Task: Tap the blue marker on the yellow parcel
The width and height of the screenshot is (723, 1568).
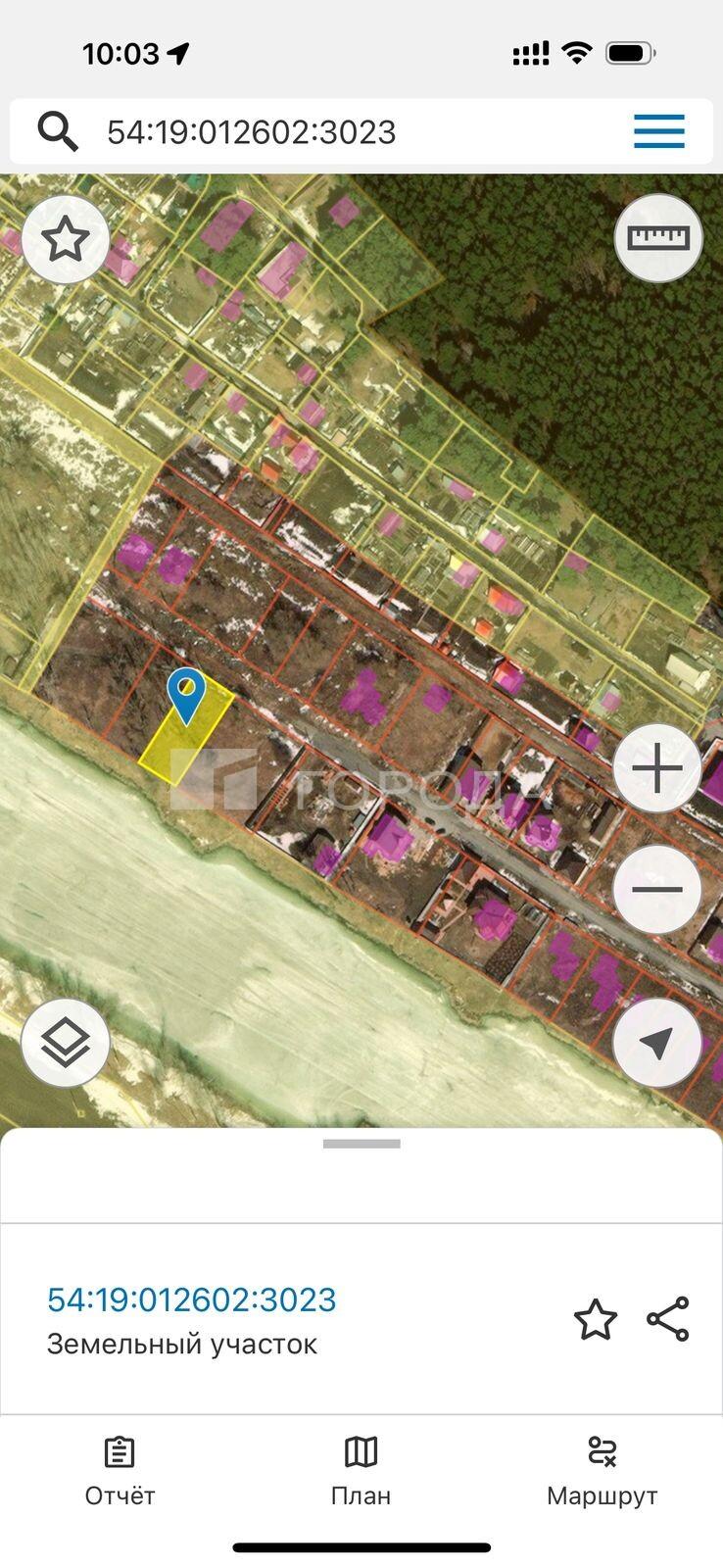Action: point(185,696)
